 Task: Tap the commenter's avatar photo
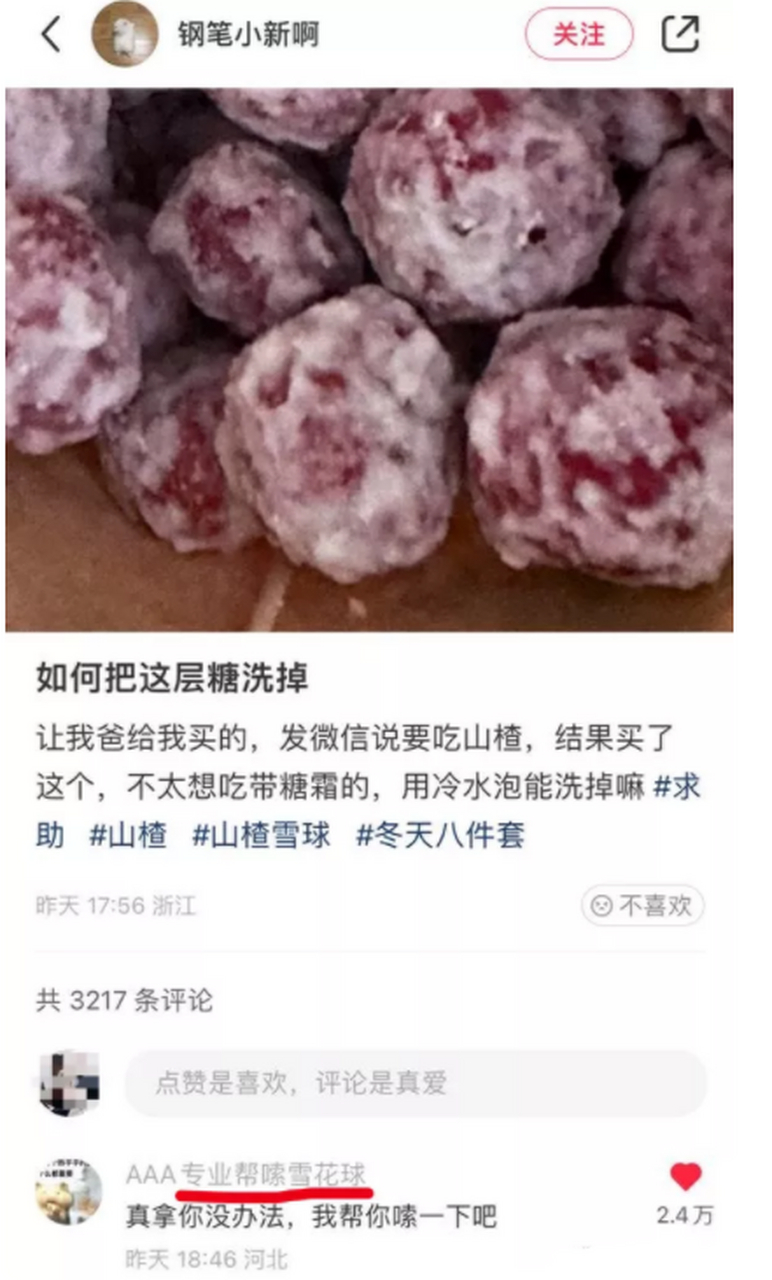tap(70, 1193)
